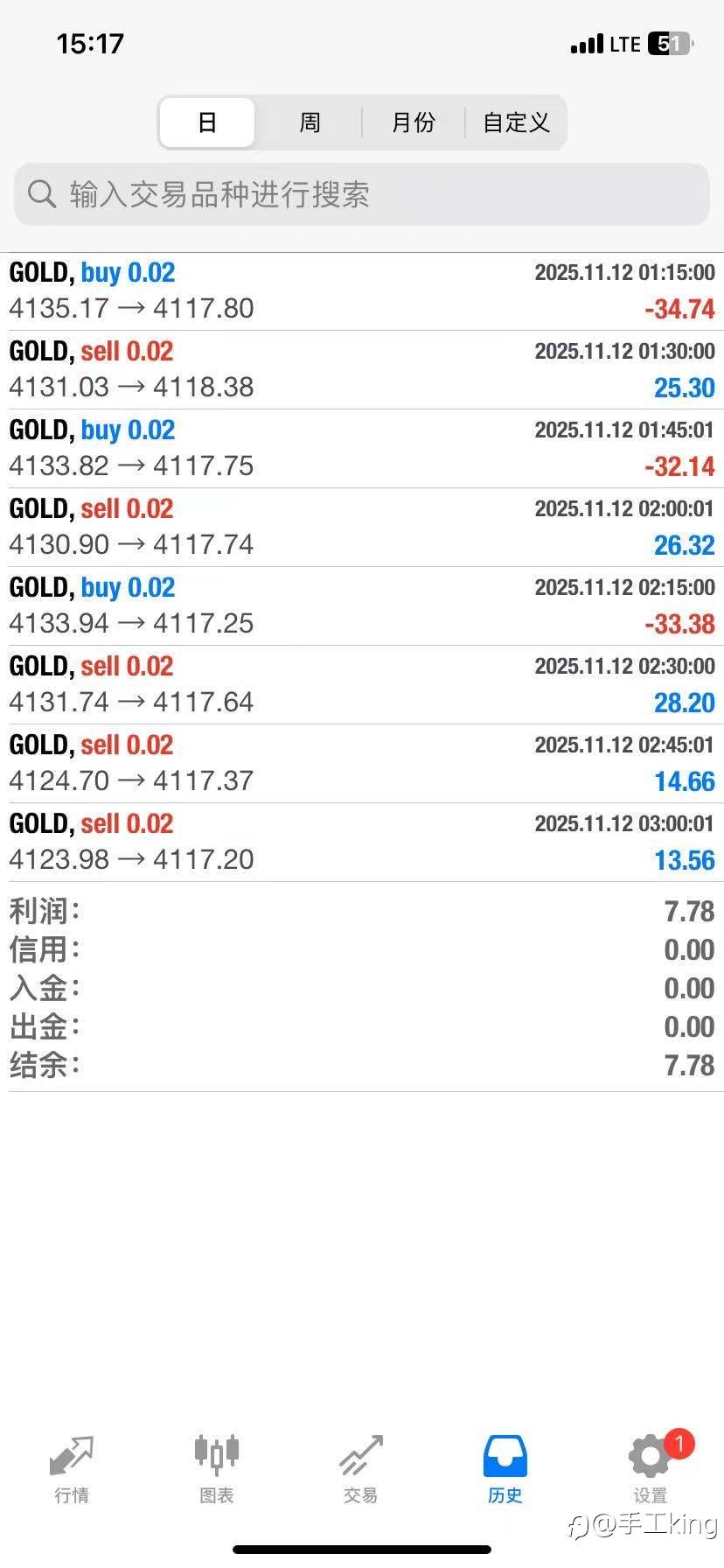View the GOLD sell trade at 02:00:01
724x1568 pixels.
[x=362, y=528]
